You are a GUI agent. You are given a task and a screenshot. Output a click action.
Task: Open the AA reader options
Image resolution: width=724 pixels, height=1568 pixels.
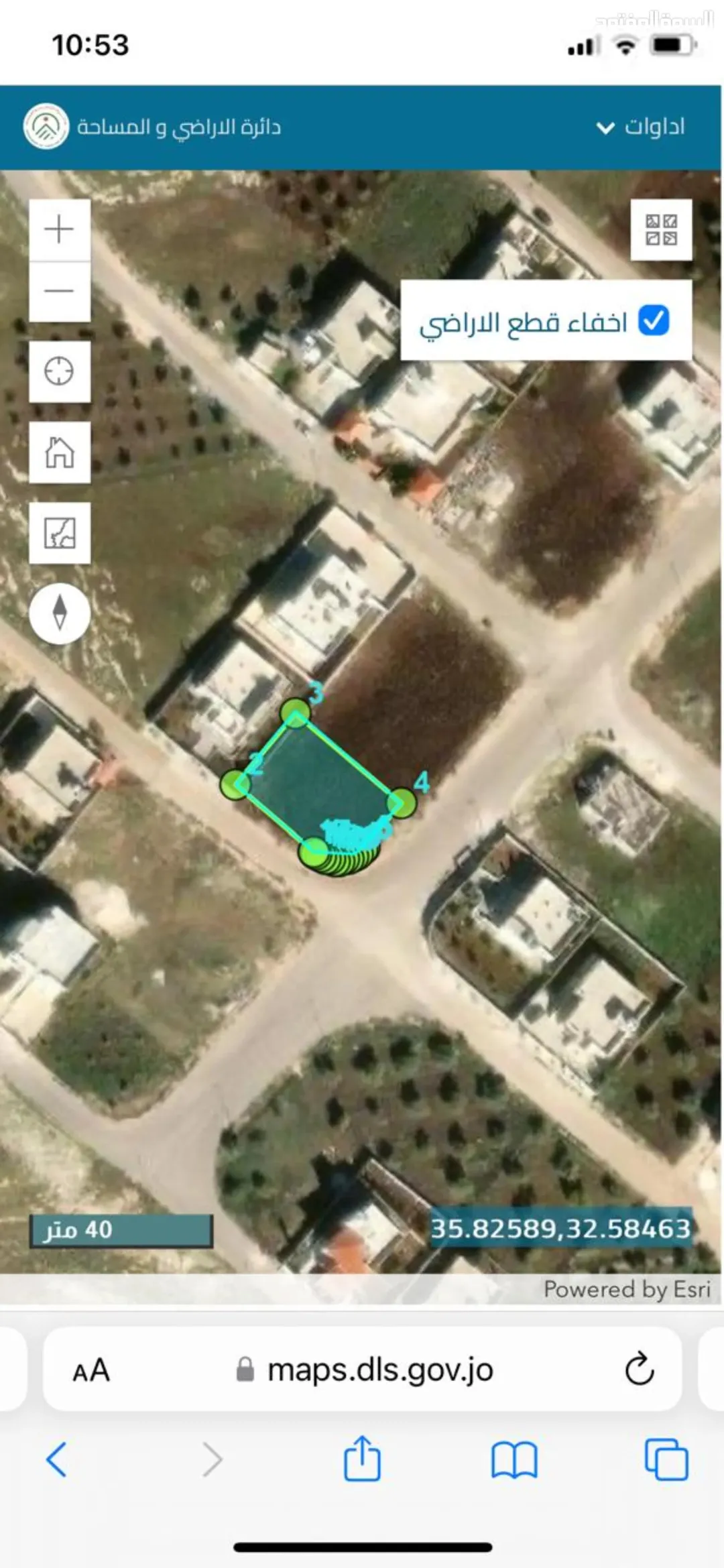coord(91,1370)
